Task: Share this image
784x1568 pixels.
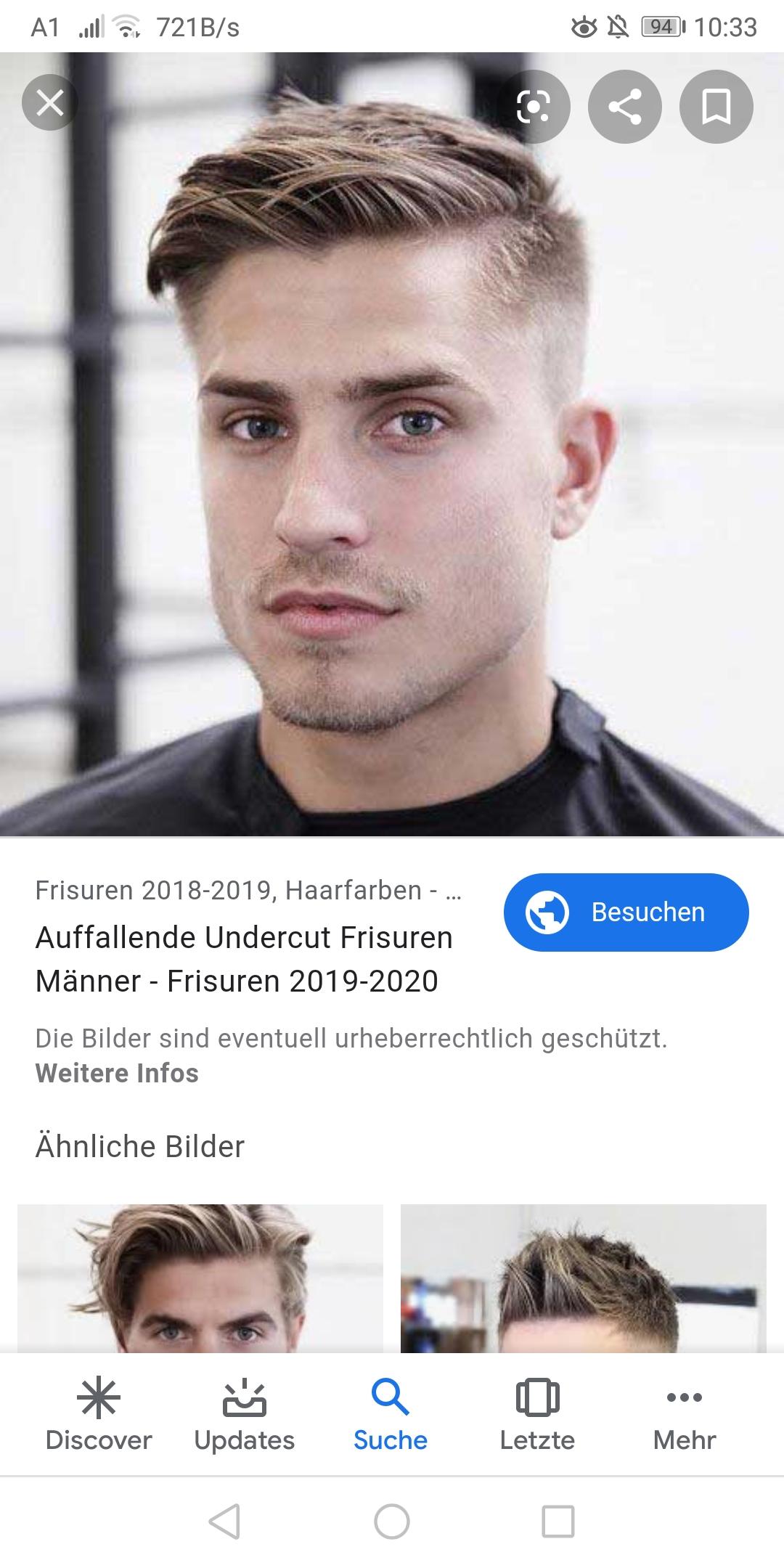Action: pos(624,107)
